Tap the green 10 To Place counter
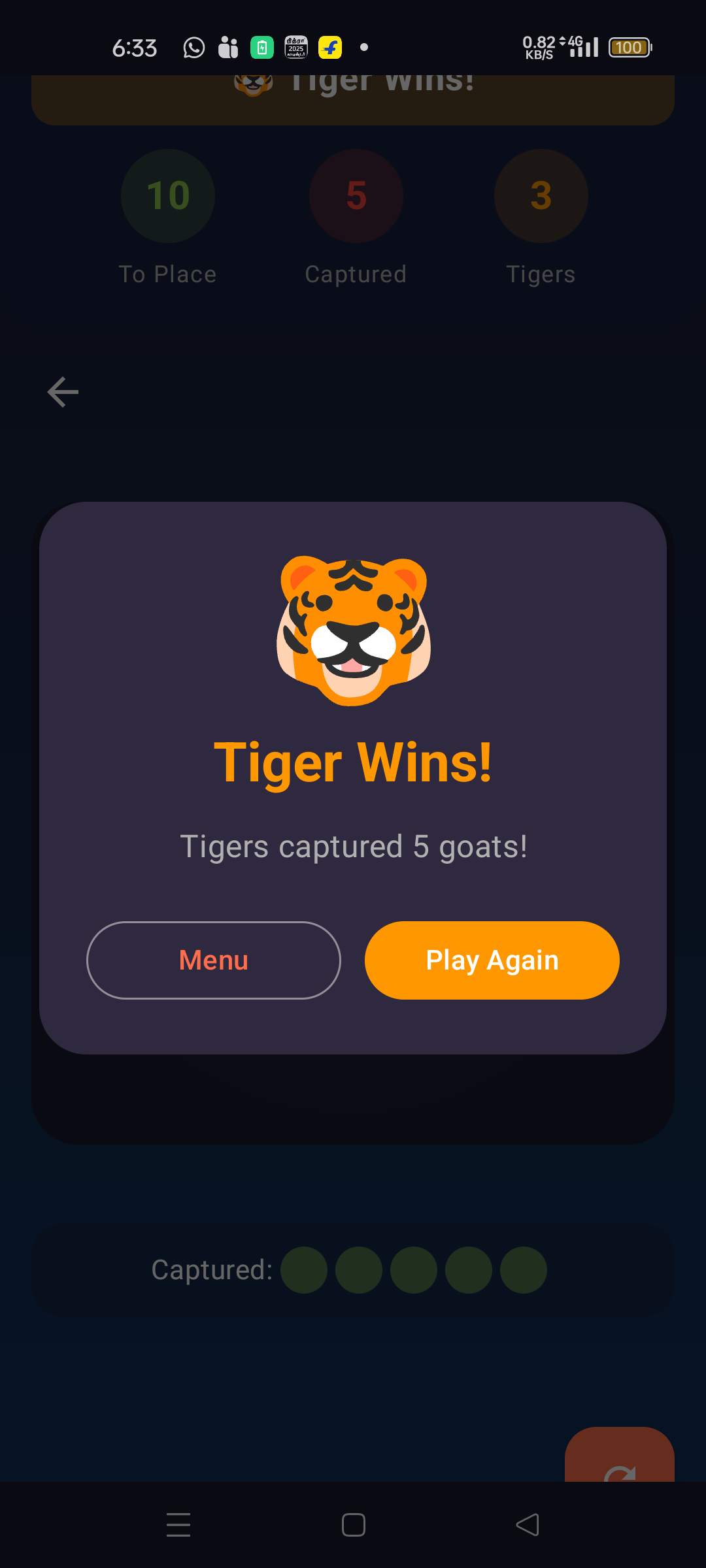Screen dimensions: 706x1568 click(167, 196)
